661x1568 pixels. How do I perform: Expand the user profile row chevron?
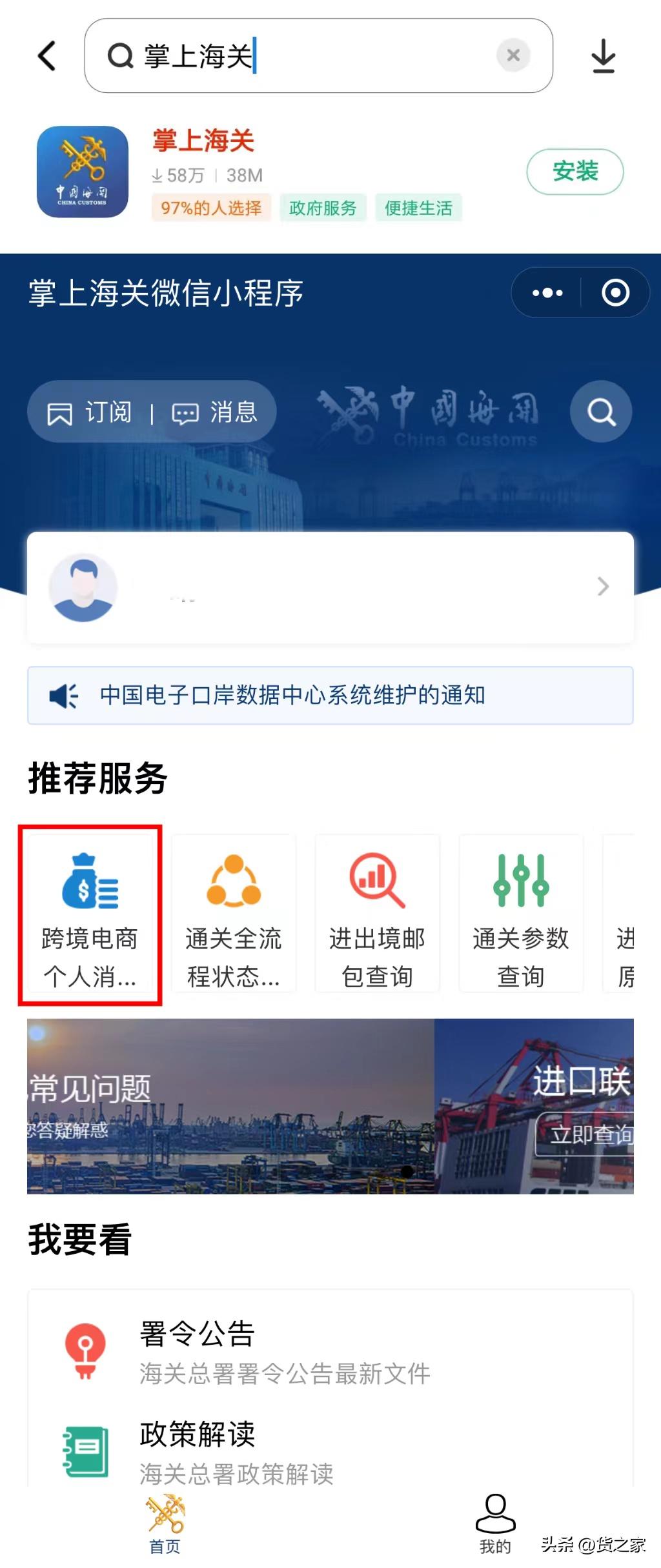click(603, 586)
